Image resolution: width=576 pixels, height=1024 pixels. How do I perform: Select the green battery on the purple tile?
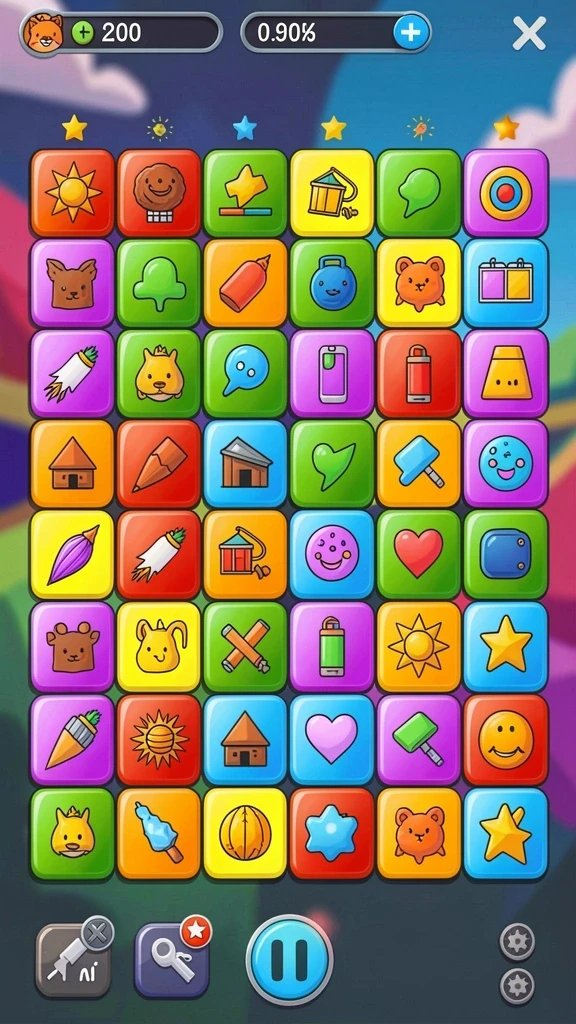point(332,647)
